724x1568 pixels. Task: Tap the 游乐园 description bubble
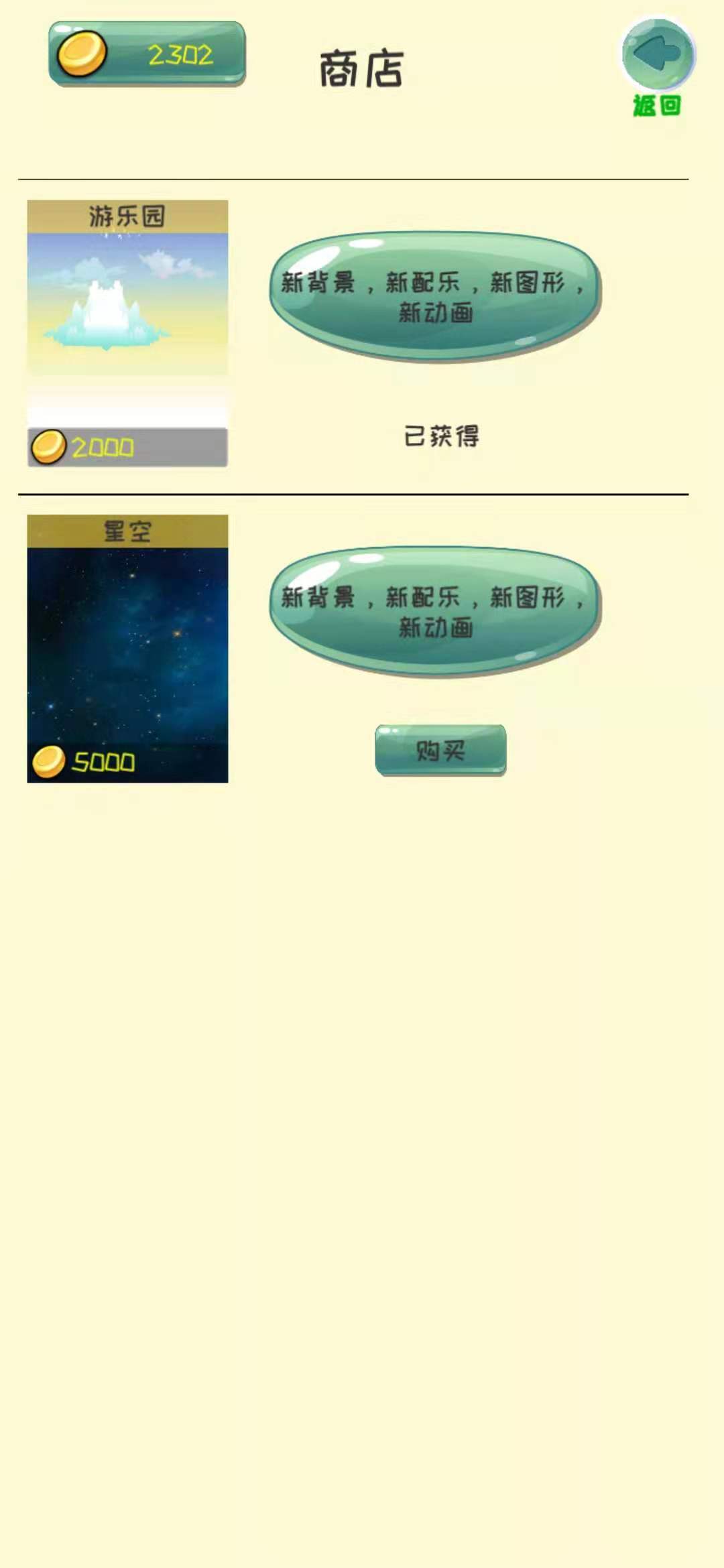[435, 296]
